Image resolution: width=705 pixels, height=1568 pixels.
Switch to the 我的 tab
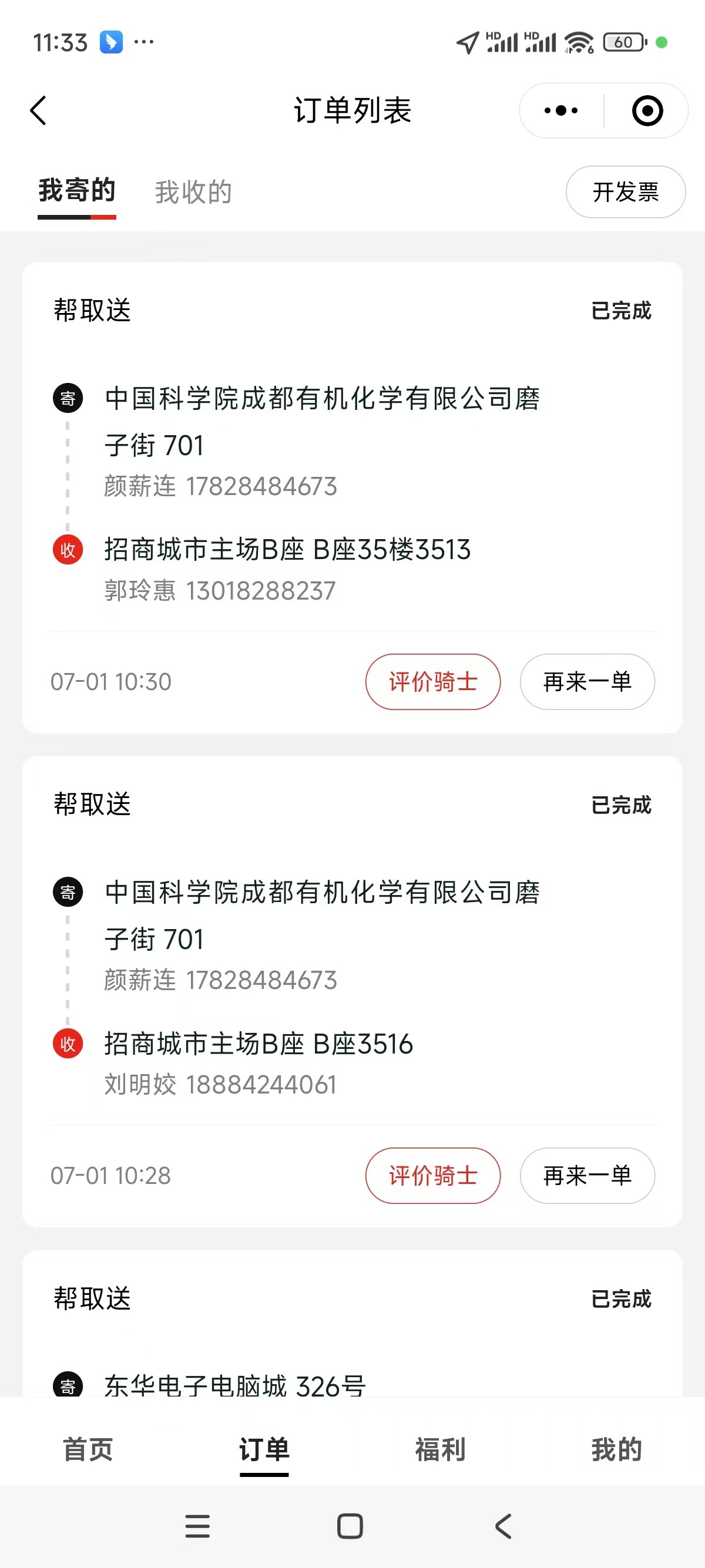pyautogui.click(x=616, y=1449)
